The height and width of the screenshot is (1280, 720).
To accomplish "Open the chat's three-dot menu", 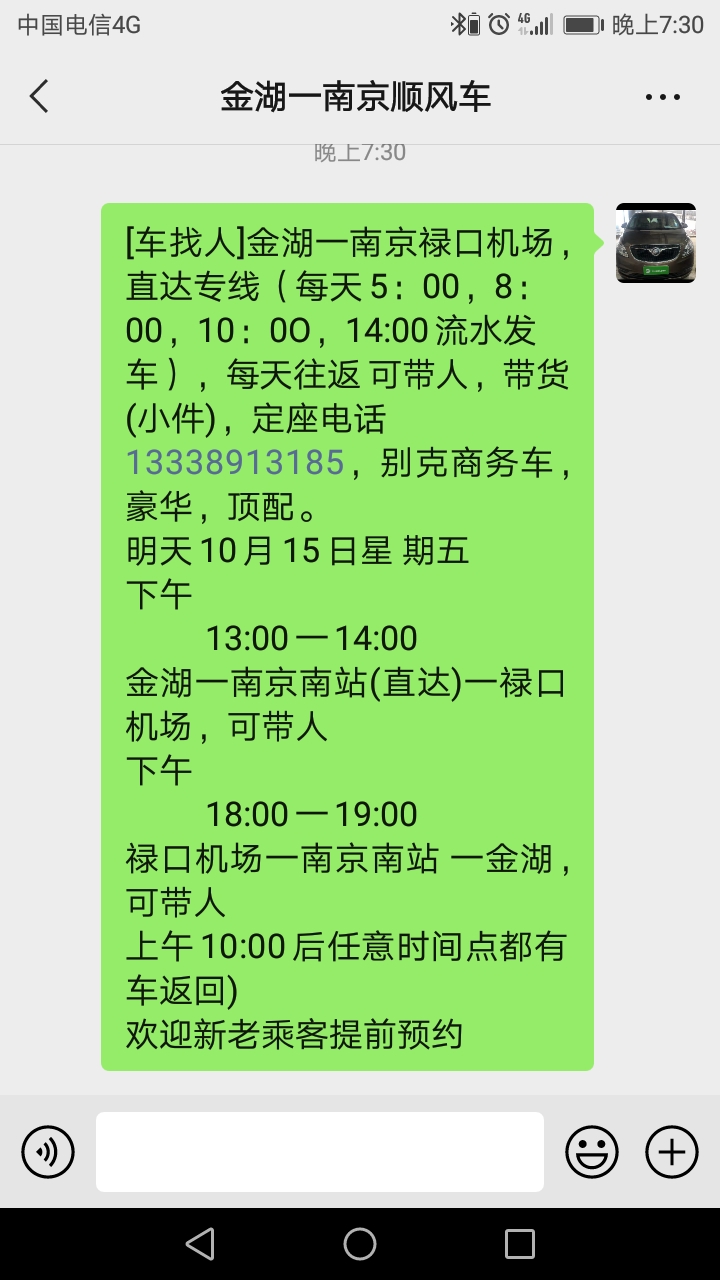I will pyautogui.click(x=663, y=97).
